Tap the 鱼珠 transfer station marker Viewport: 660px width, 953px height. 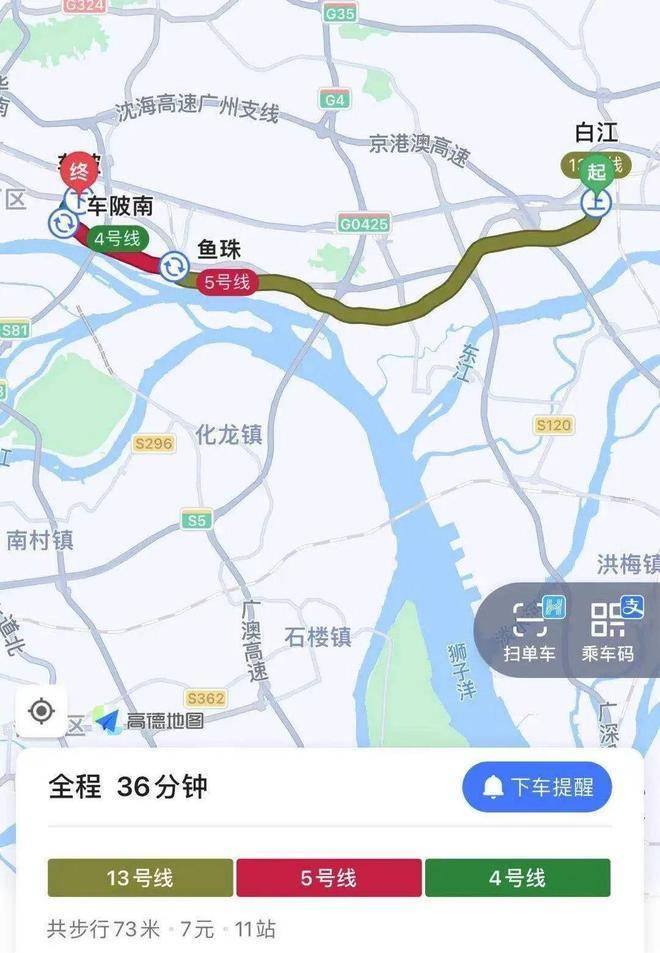click(176, 265)
